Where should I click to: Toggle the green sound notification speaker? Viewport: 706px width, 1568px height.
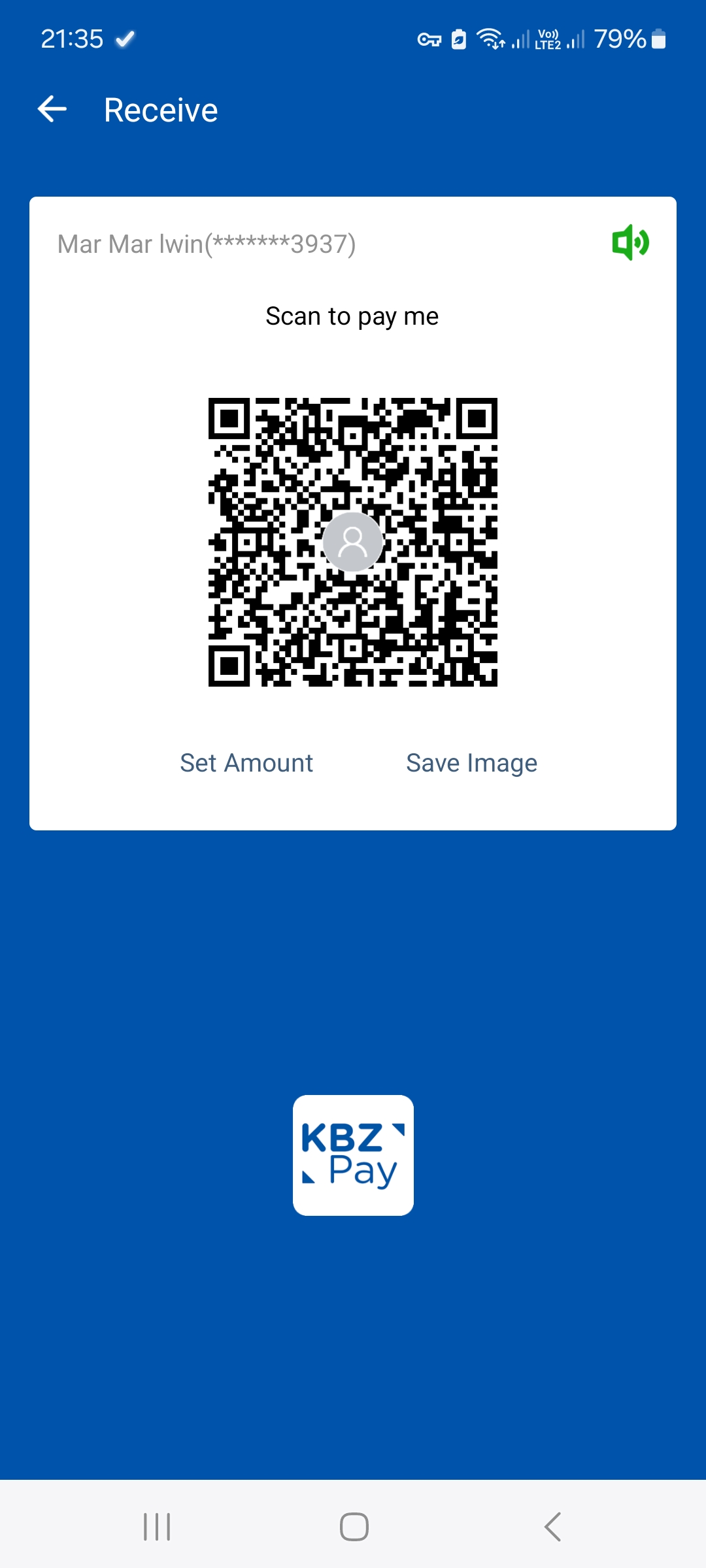point(630,242)
